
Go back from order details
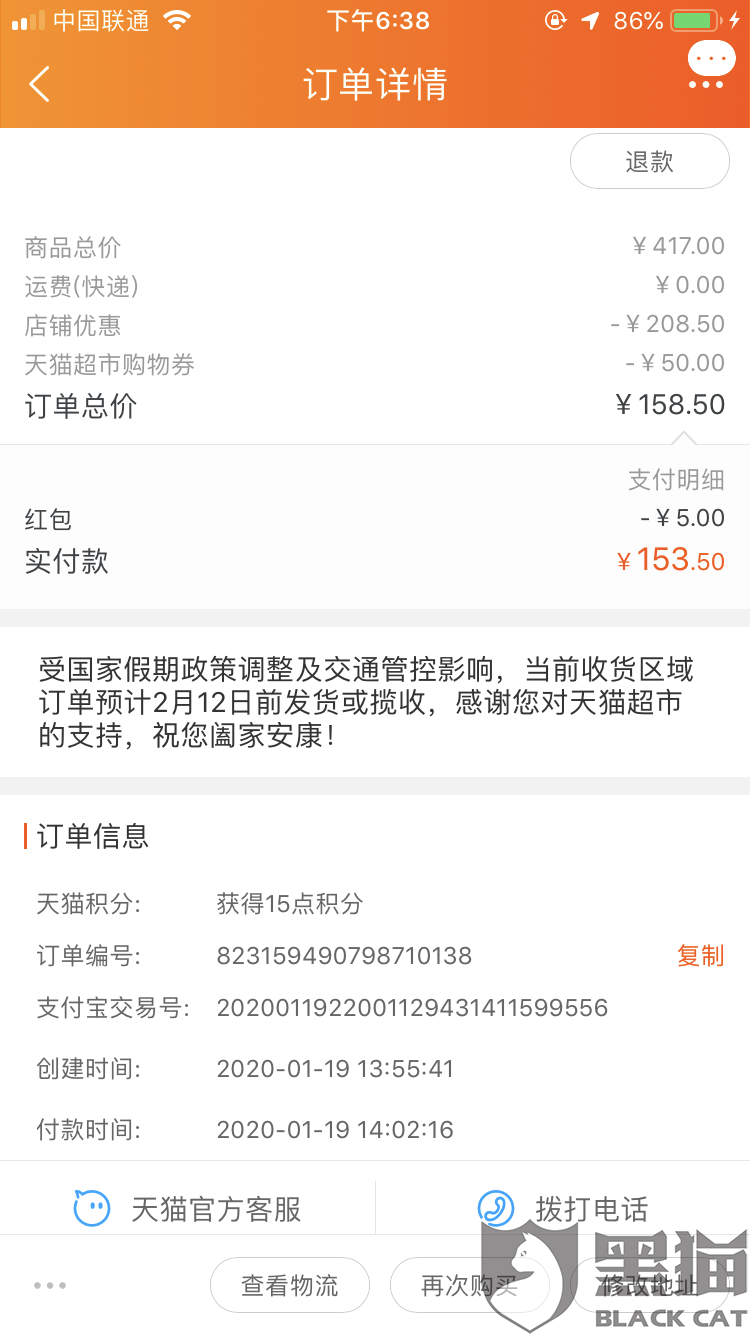pyautogui.click(x=39, y=84)
